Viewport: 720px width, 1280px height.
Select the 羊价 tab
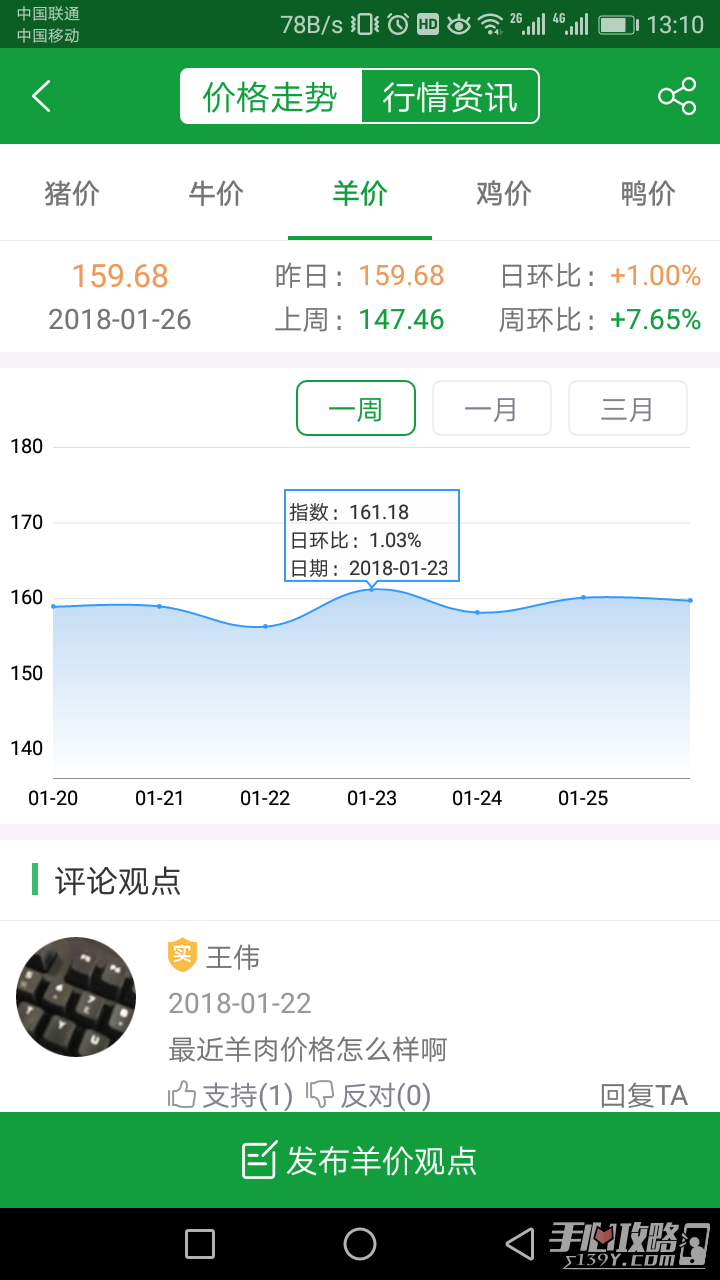360,193
